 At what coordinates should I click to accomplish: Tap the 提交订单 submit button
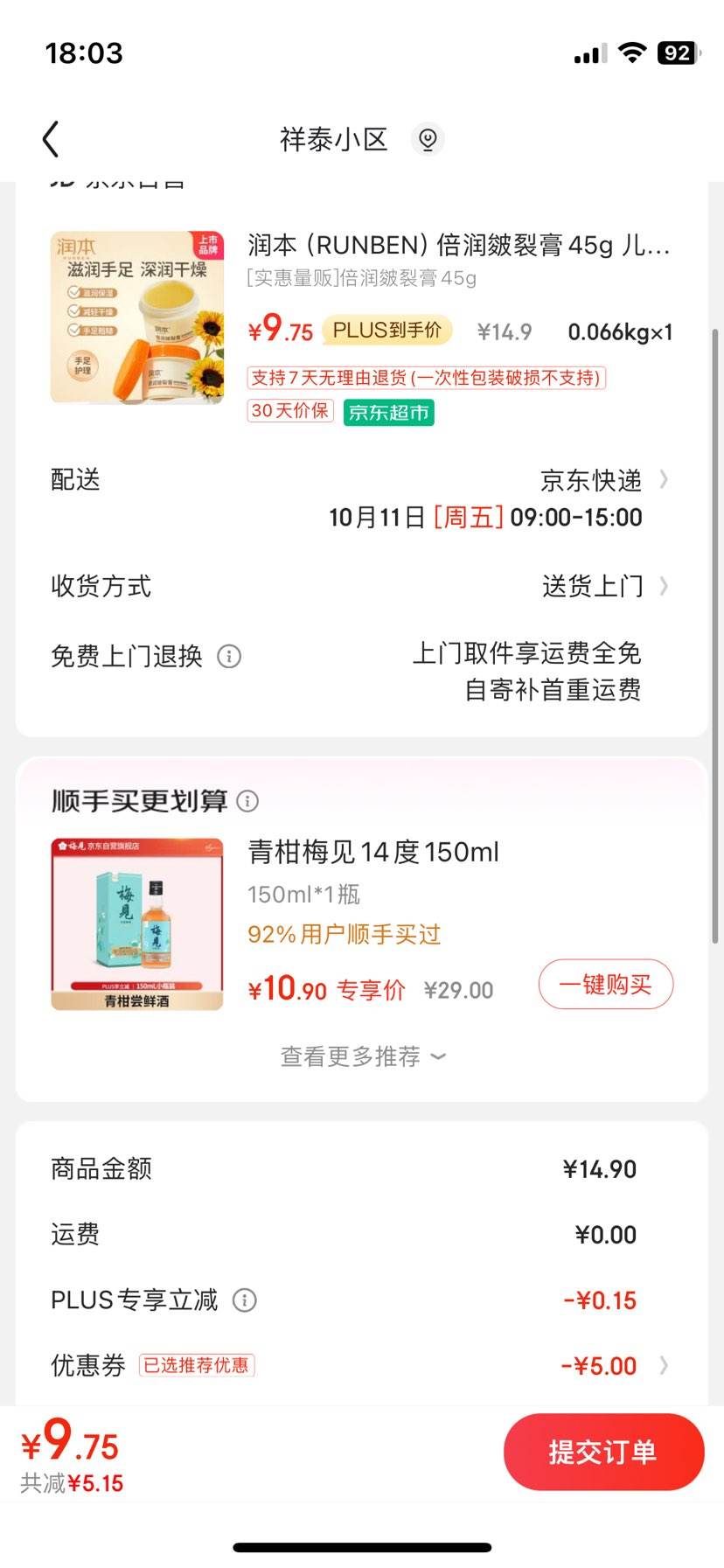click(604, 1452)
